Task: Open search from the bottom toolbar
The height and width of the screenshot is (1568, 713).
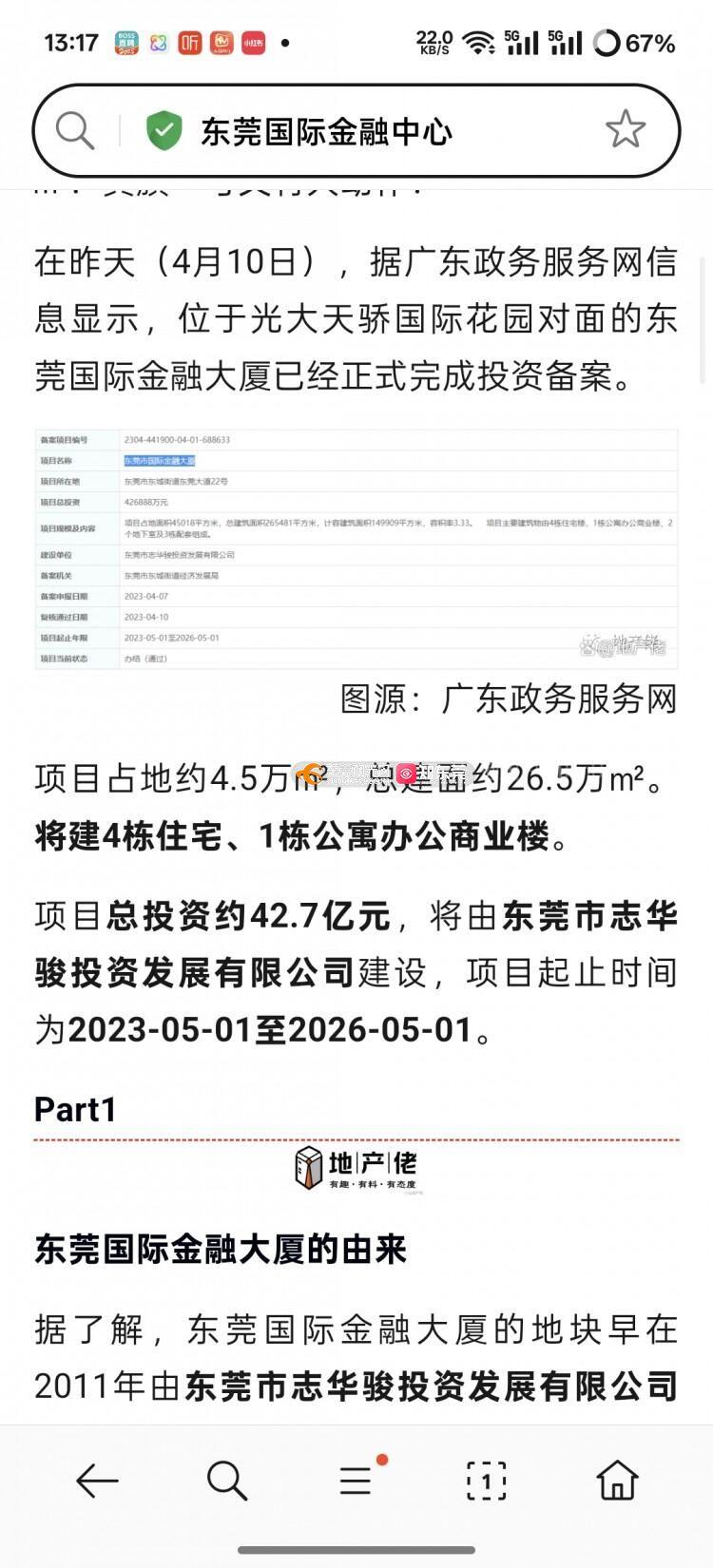Action: [226, 1480]
